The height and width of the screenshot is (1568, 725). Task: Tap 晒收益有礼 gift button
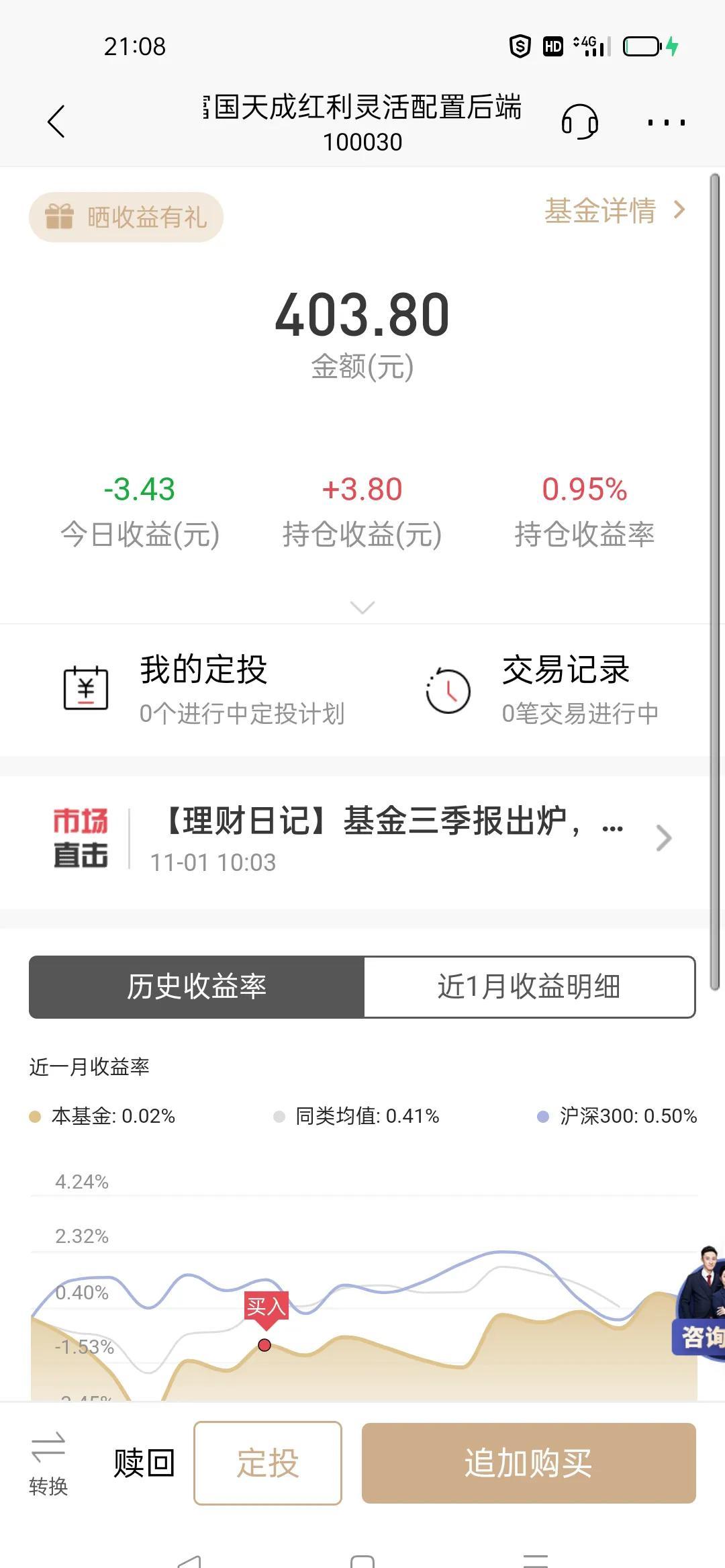[126, 217]
